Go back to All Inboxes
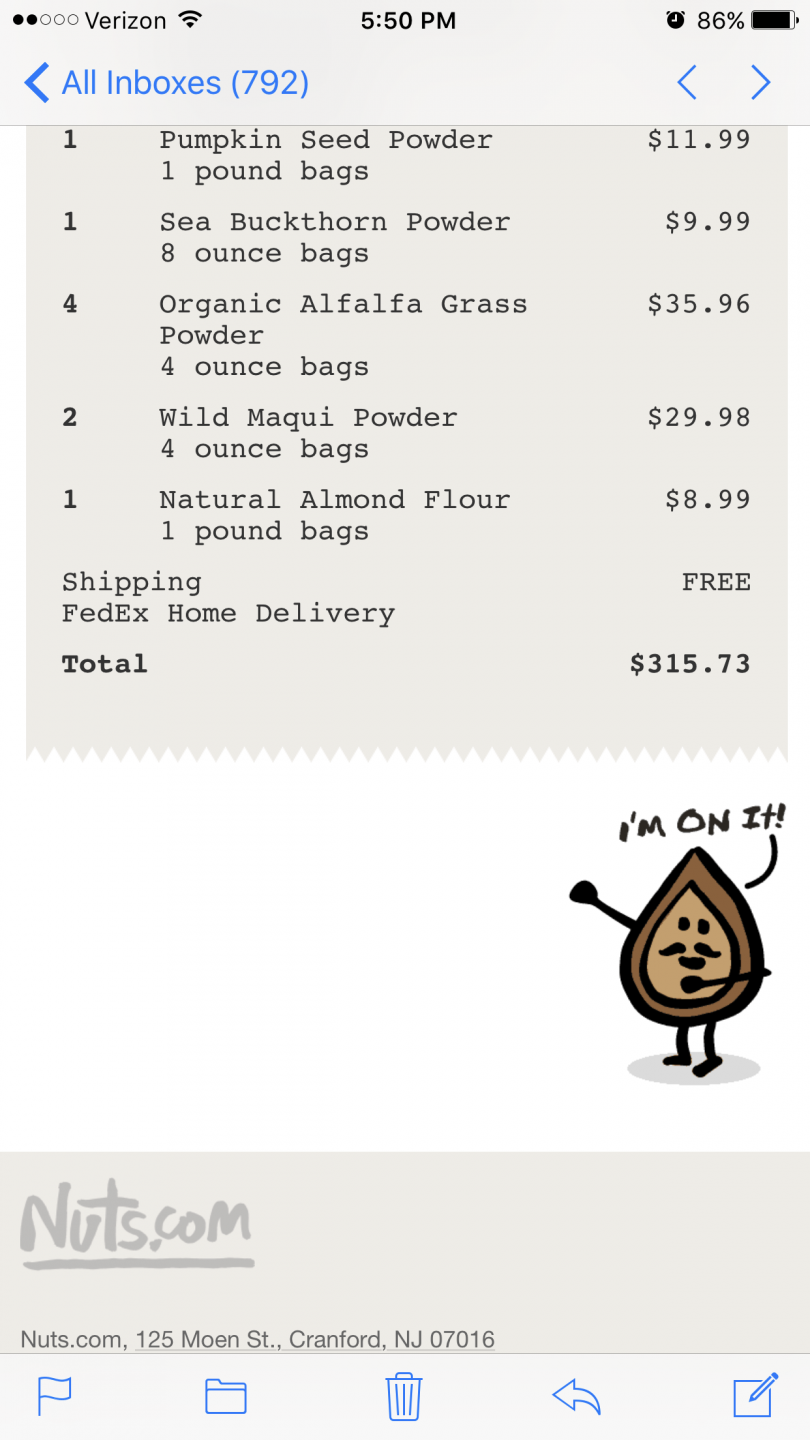This screenshot has width=810, height=1440. point(166,83)
